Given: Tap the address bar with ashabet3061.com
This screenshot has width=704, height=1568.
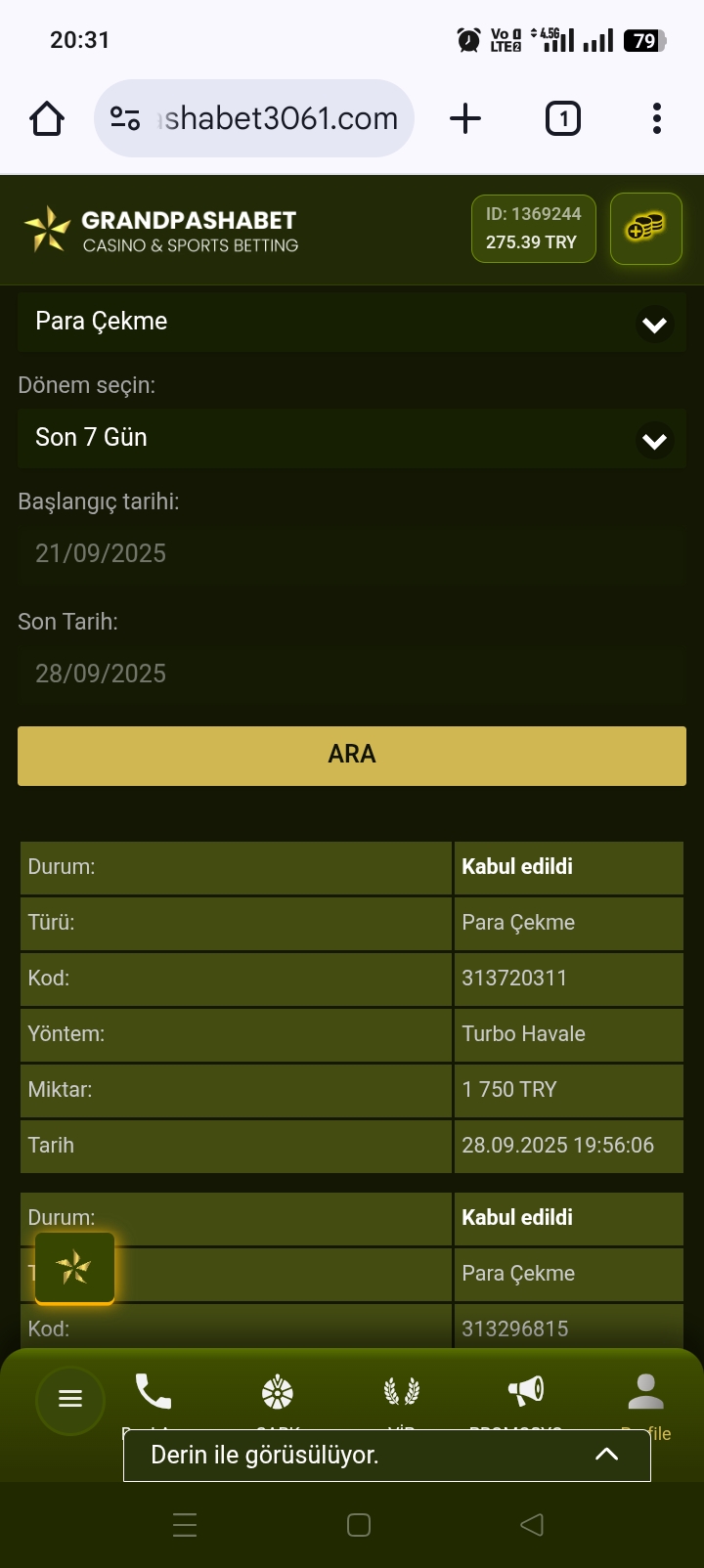Looking at the screenshot, I should click(254, 119).
